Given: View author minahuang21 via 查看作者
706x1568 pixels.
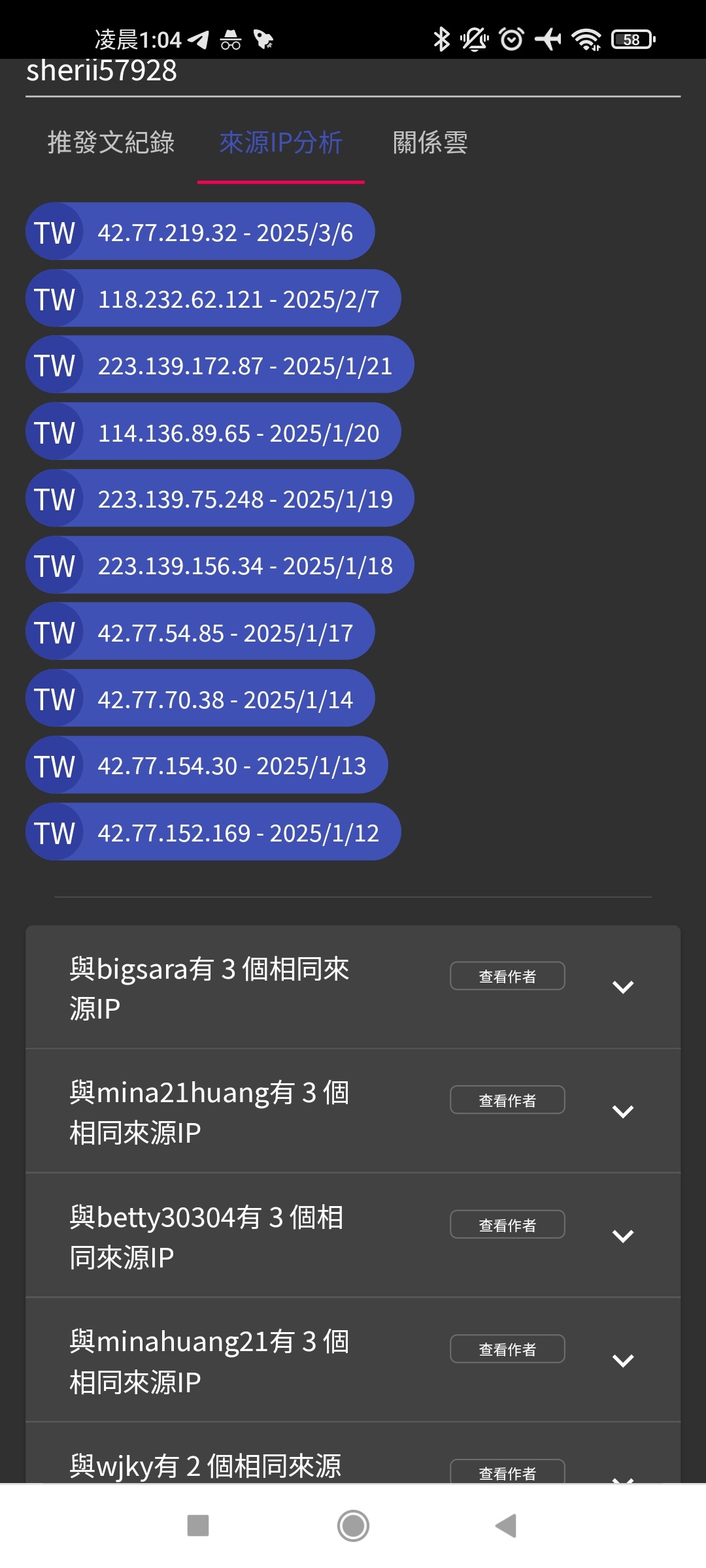Looking at the screenshot, I should 507,1349.
